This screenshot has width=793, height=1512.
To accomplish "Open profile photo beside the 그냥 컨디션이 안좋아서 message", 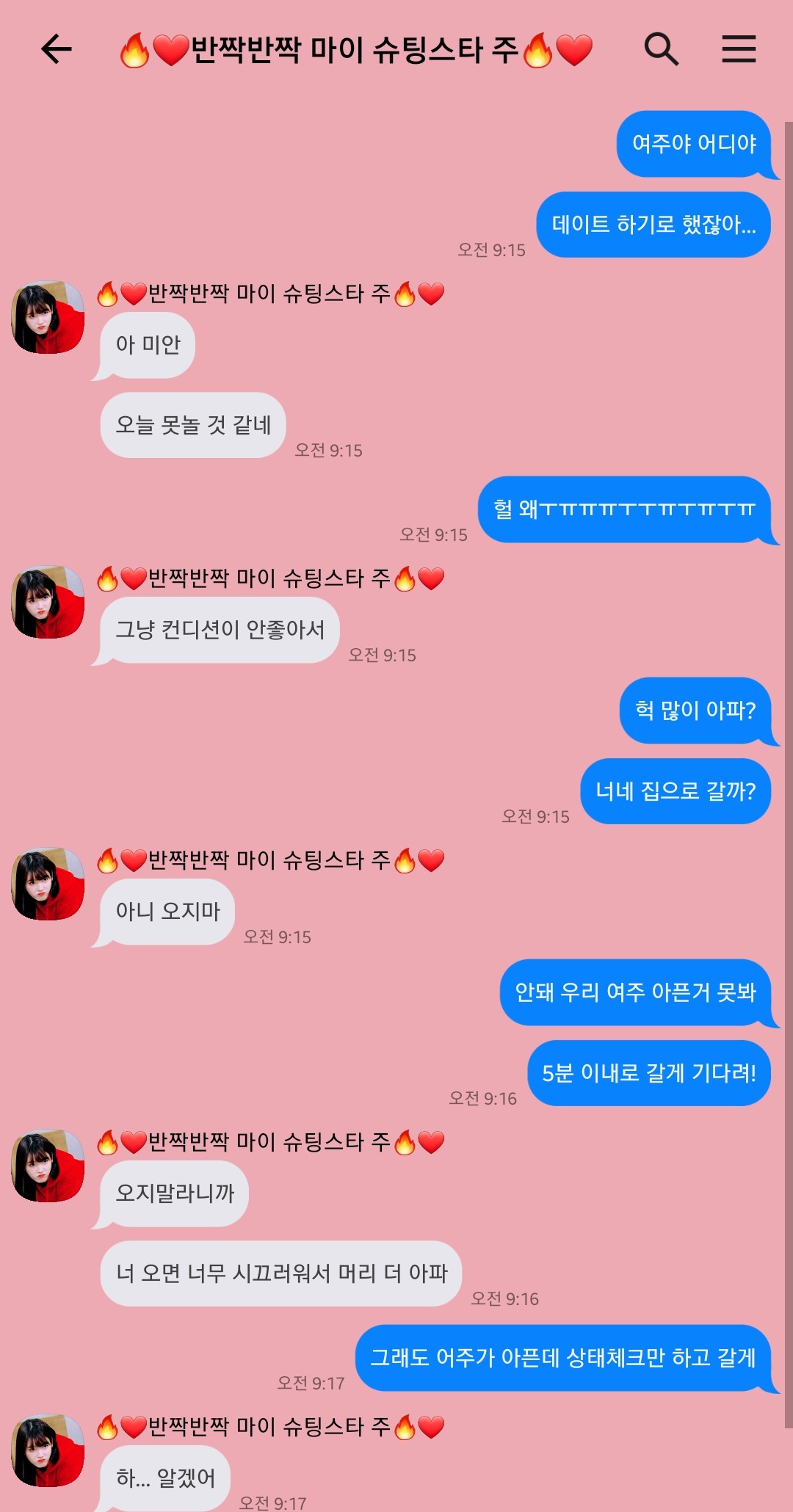I will coord(48,602).
